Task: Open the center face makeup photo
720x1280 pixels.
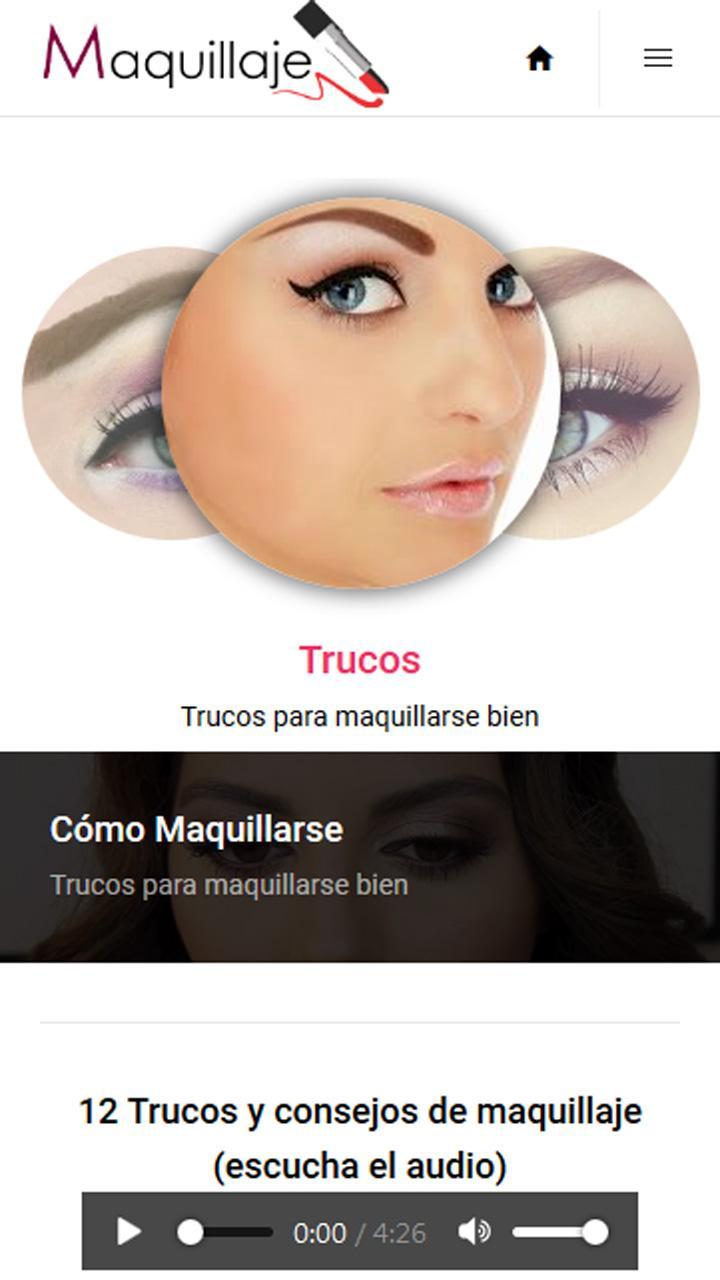Action: [x=360, y=392]
